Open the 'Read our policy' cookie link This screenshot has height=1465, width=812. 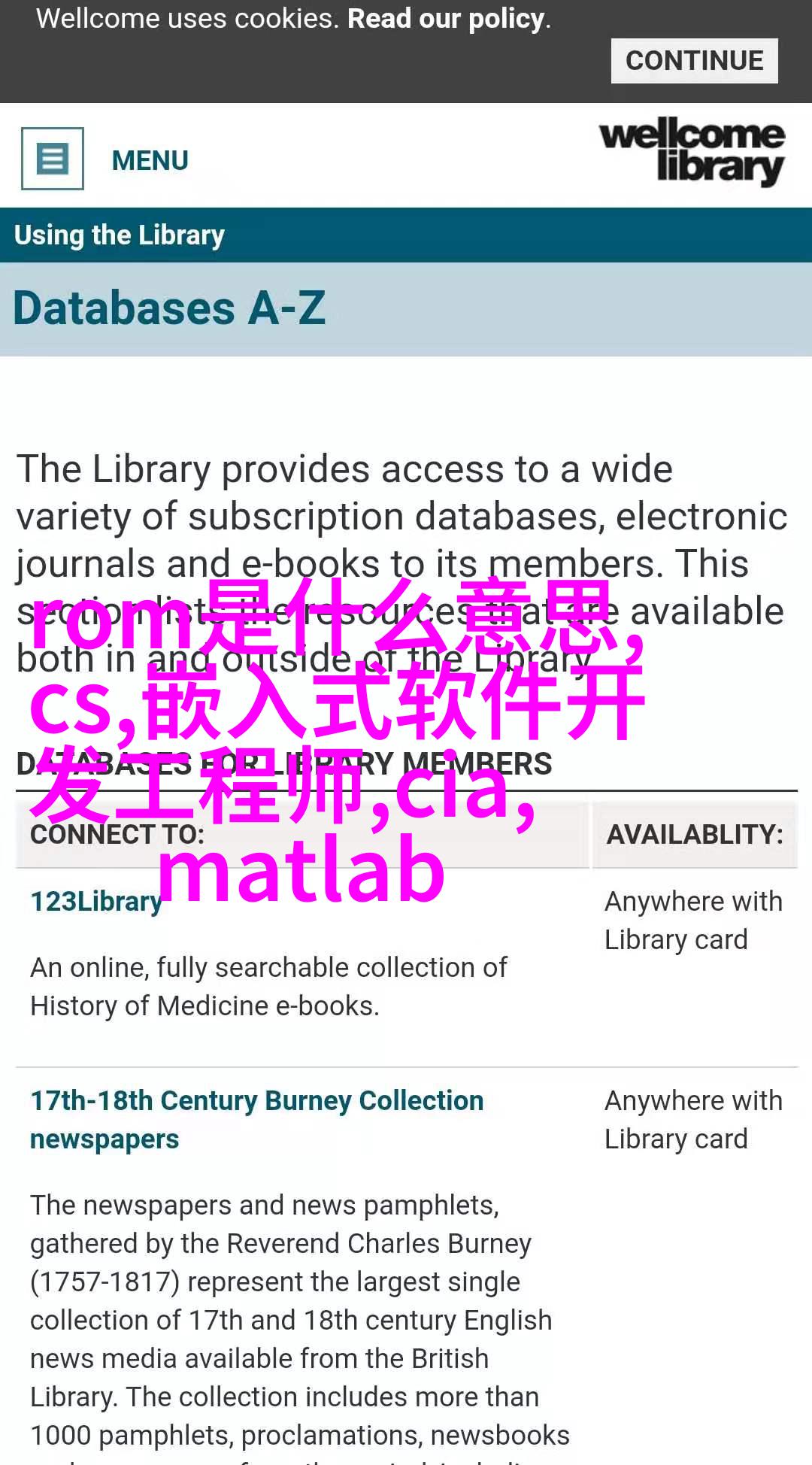coord(447,19)
